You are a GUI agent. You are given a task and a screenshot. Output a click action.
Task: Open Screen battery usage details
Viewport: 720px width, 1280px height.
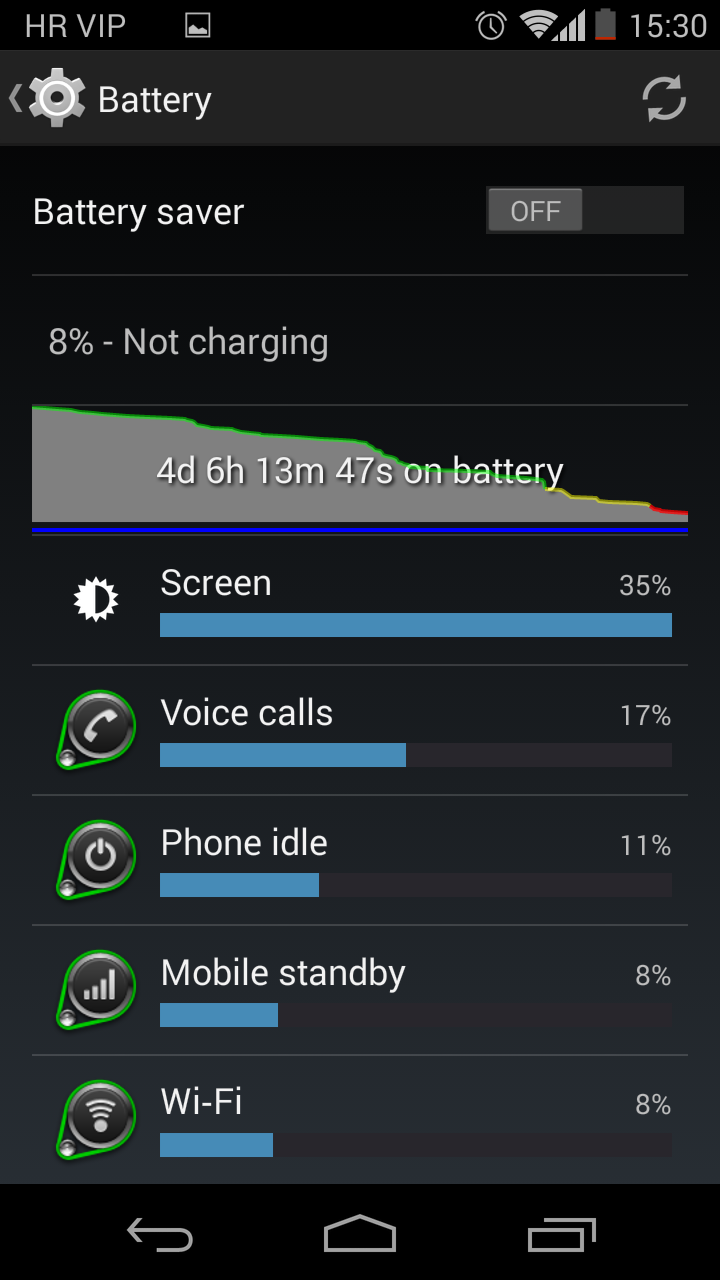(360, 600)
